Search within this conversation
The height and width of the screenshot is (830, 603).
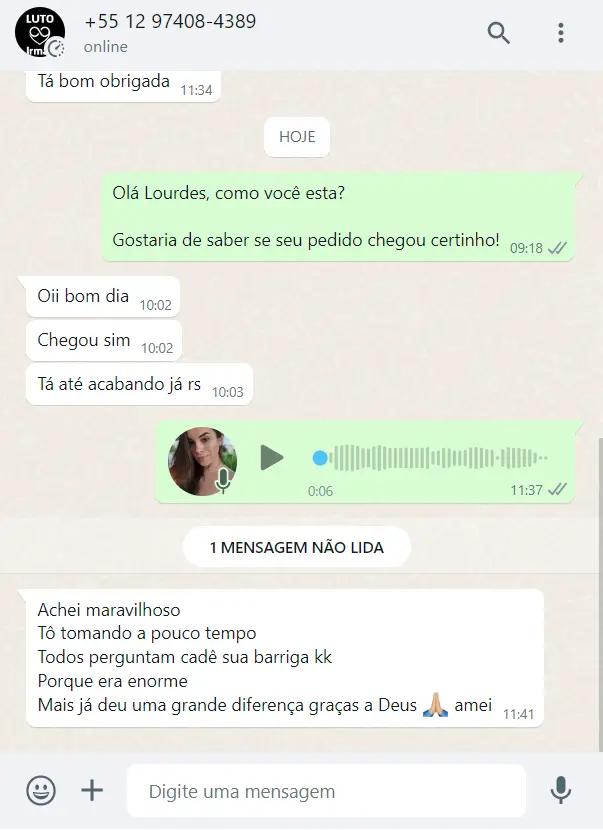pyautogui.click(x=498, y=33)
